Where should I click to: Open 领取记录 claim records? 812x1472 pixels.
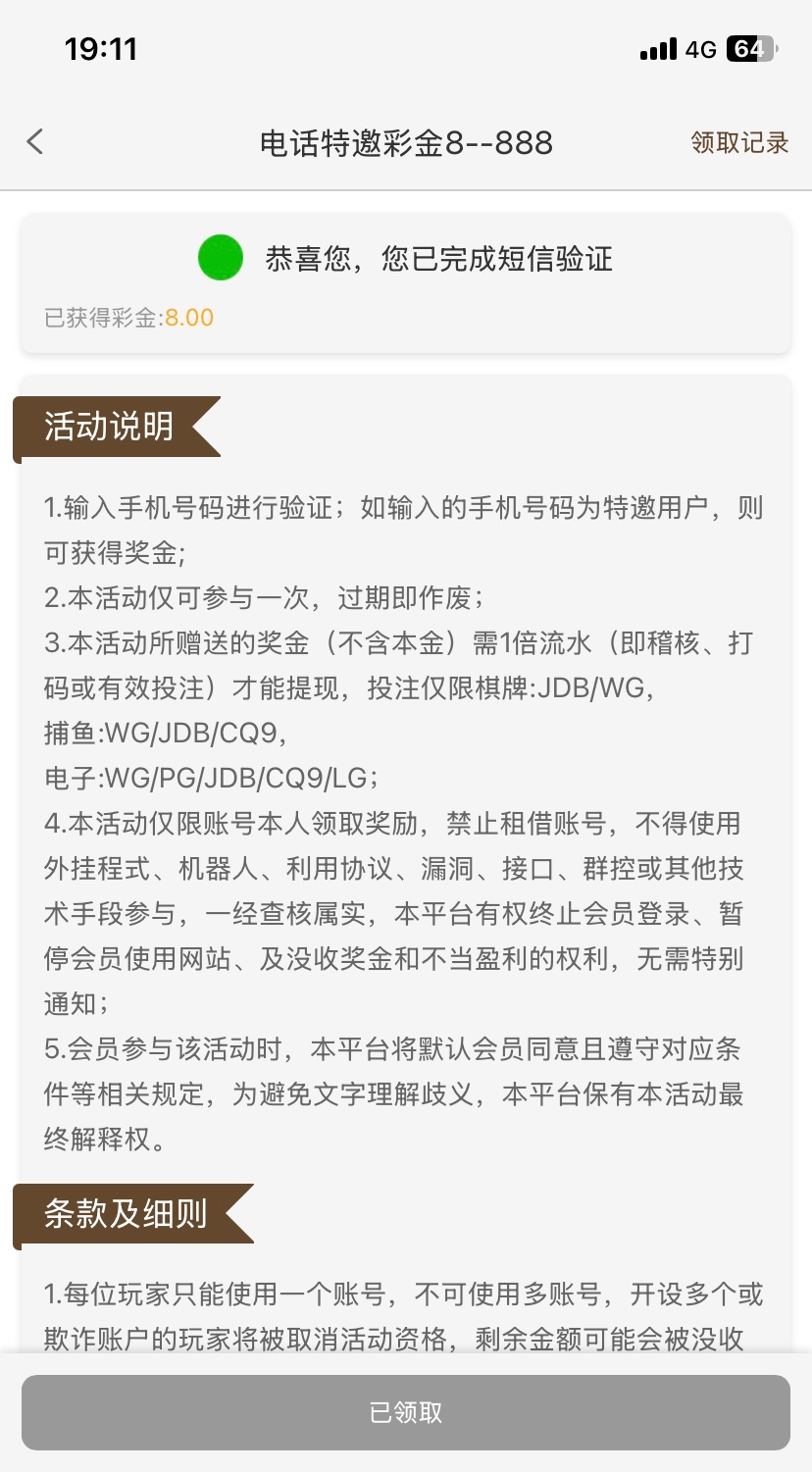pos(739,142)
